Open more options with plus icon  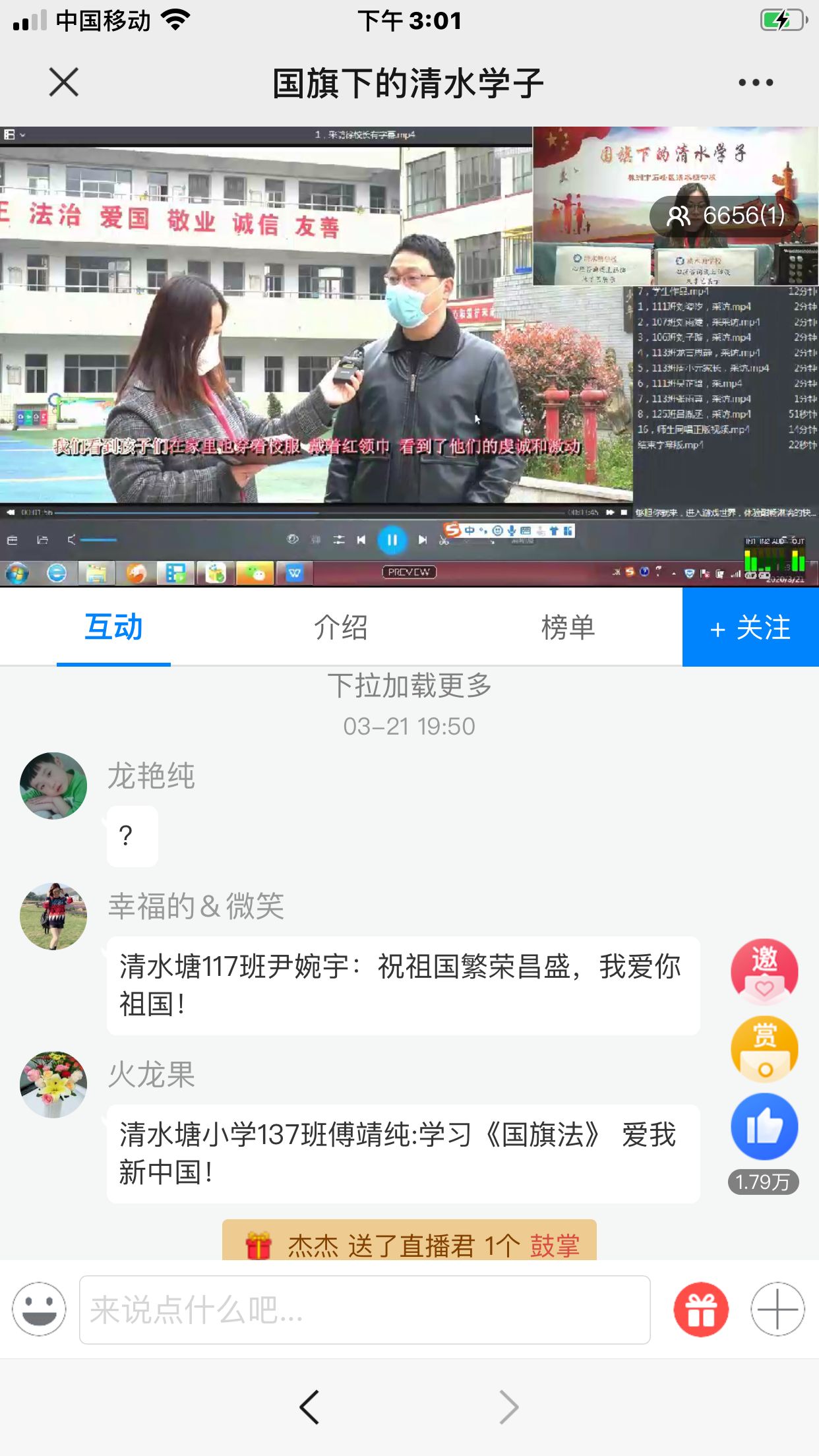[x=777, y=1310]
